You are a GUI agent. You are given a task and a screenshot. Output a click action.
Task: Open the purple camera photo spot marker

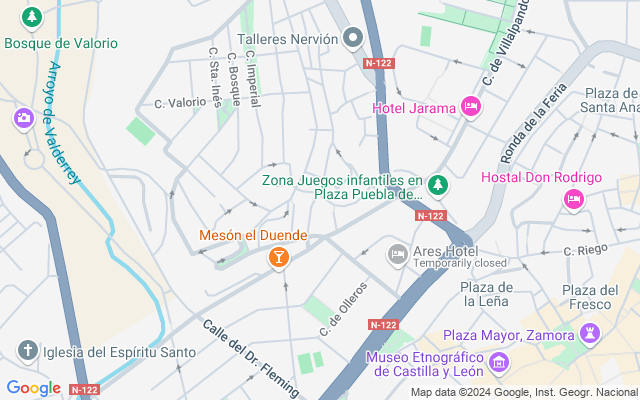(x=24, y=119)
